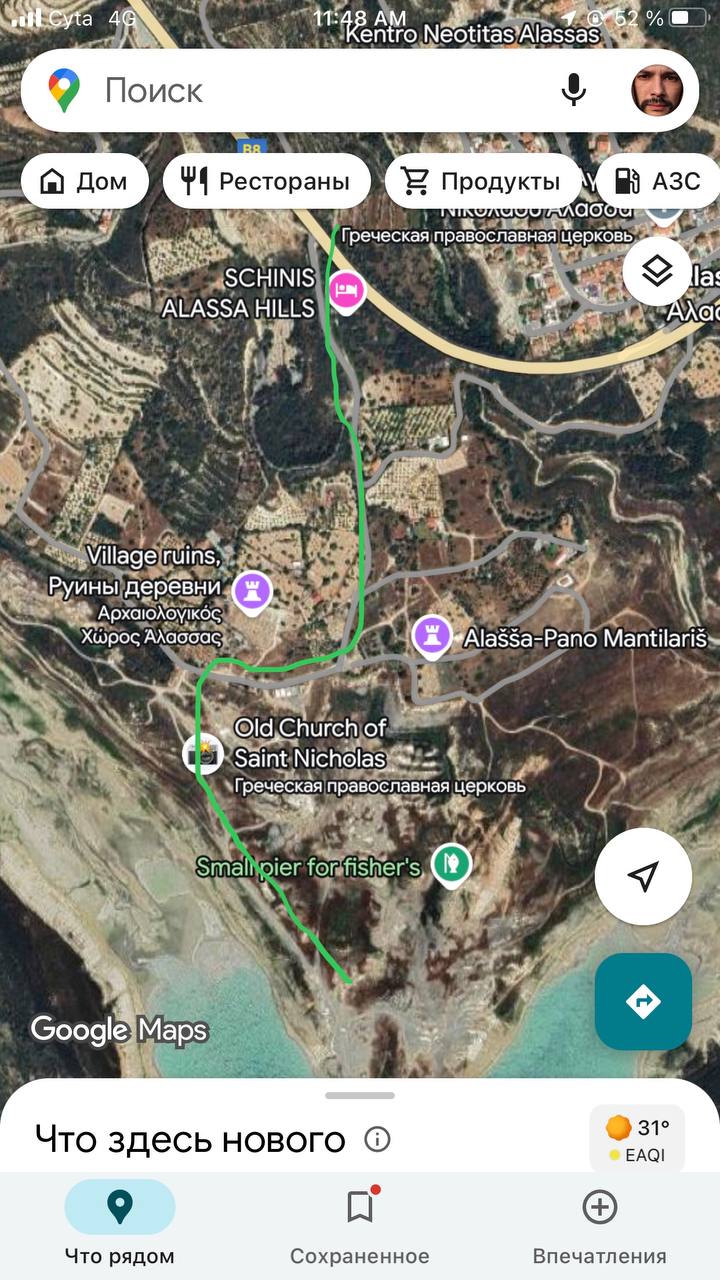Image resolution: width=720 pixels, height=1280 pixels.
Task: Open directions with the blue route button
Action: click(643, 1001)
